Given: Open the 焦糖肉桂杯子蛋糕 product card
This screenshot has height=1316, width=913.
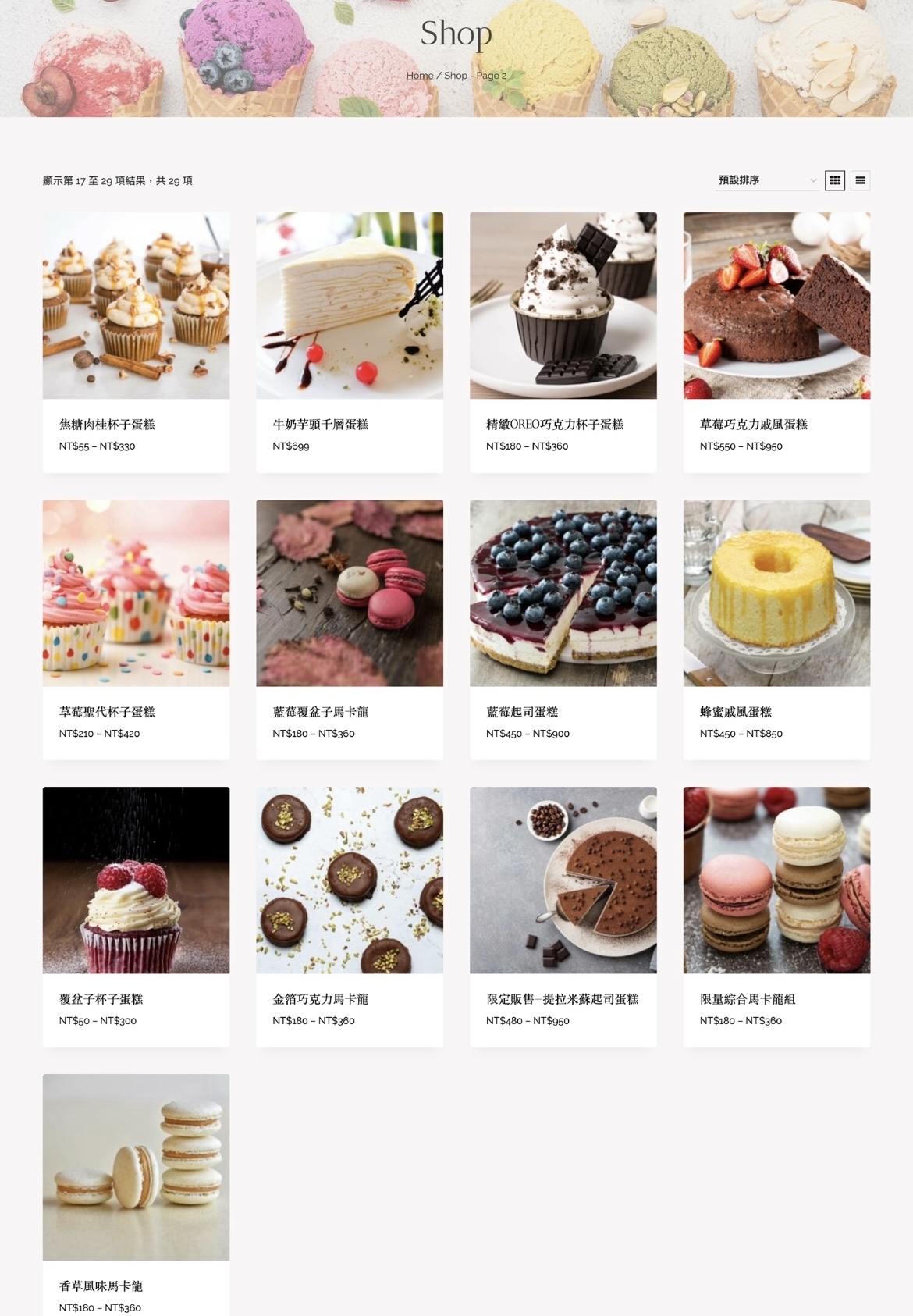Looking at the screenshot, I should point(136,306).
